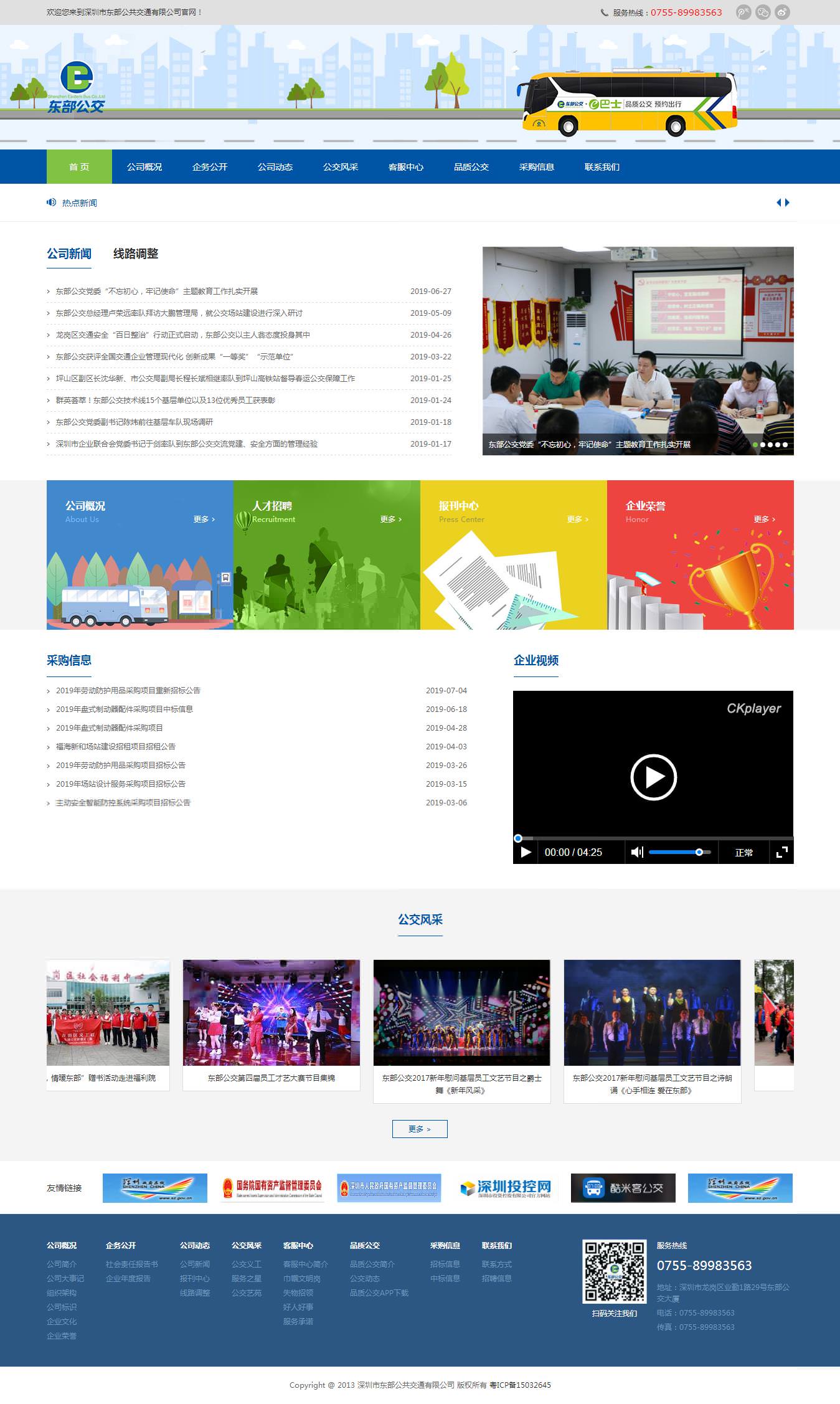Open the WeChat icon in the header
The width and height of the screenshot is (840, 1404).
(763, 12)
